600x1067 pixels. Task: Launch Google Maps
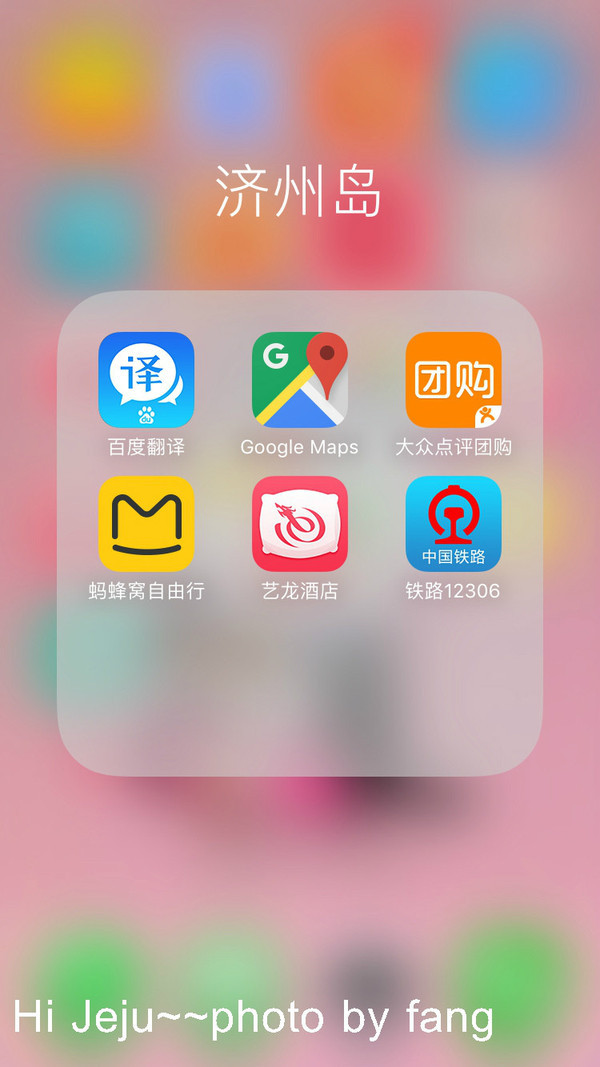(299, 380)
